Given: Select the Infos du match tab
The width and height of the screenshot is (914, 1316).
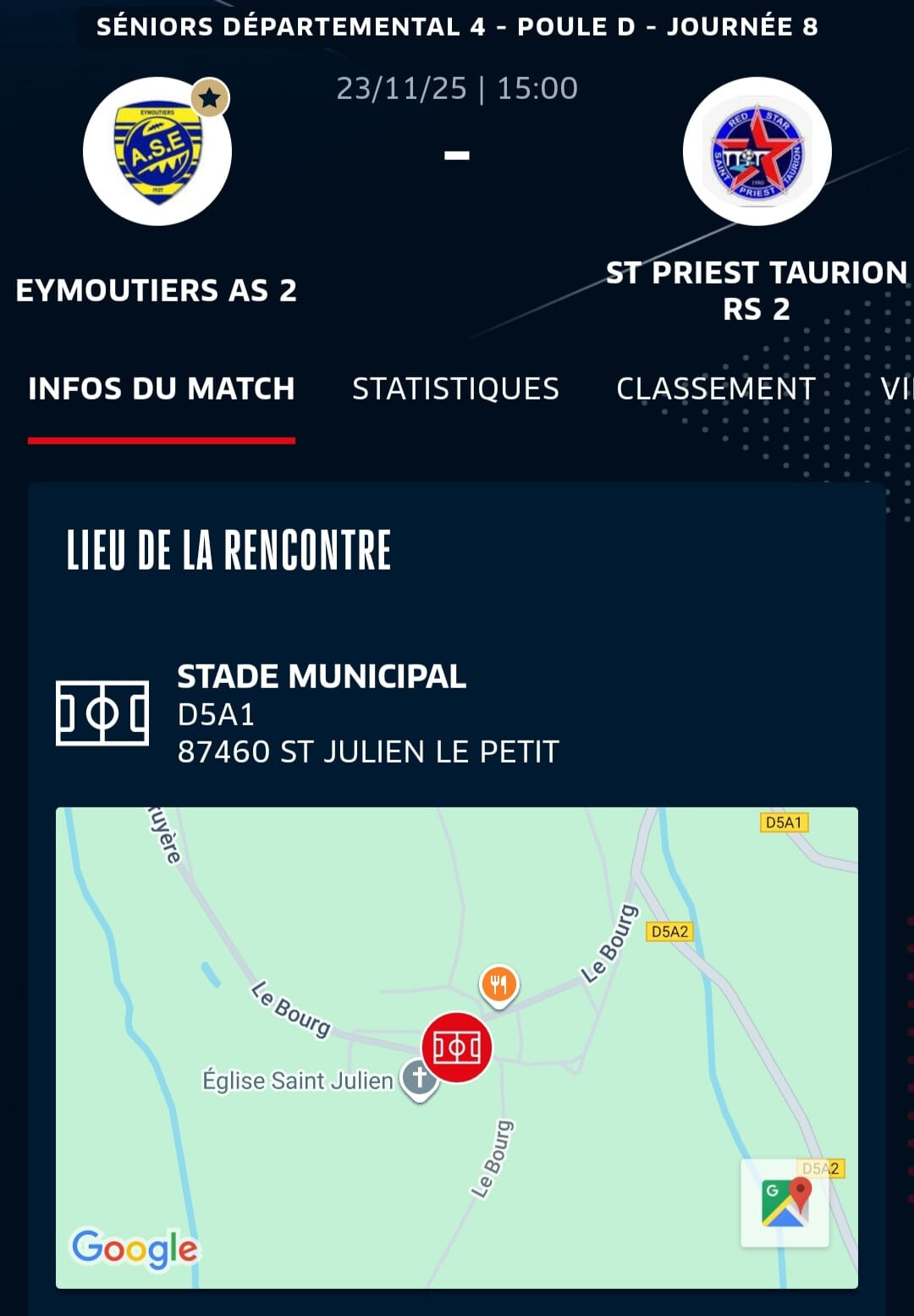Looking at the screenshot, I should point(161,388).
